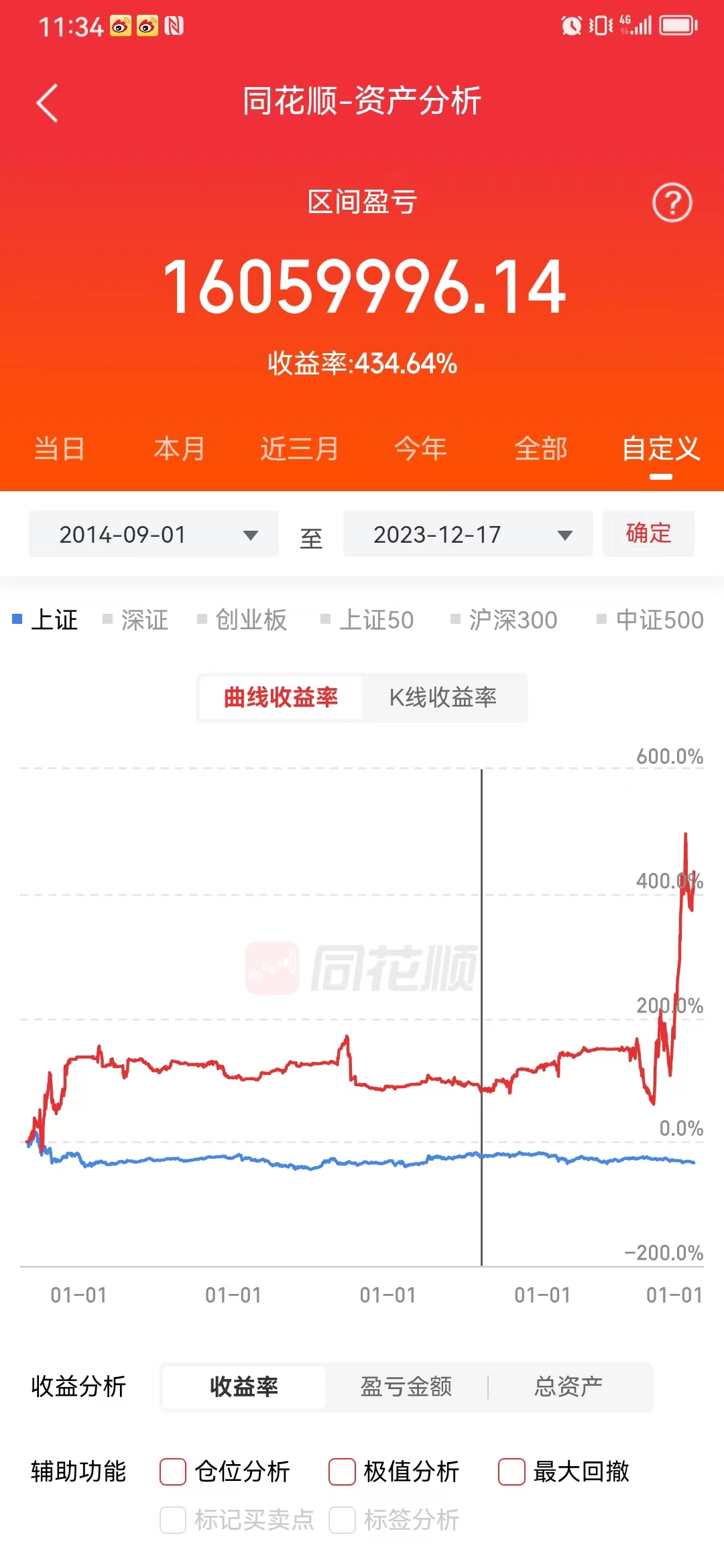724x1568 pixels.
Task: Switch to the 全部 period tab
Action: (x=540, y=449)
